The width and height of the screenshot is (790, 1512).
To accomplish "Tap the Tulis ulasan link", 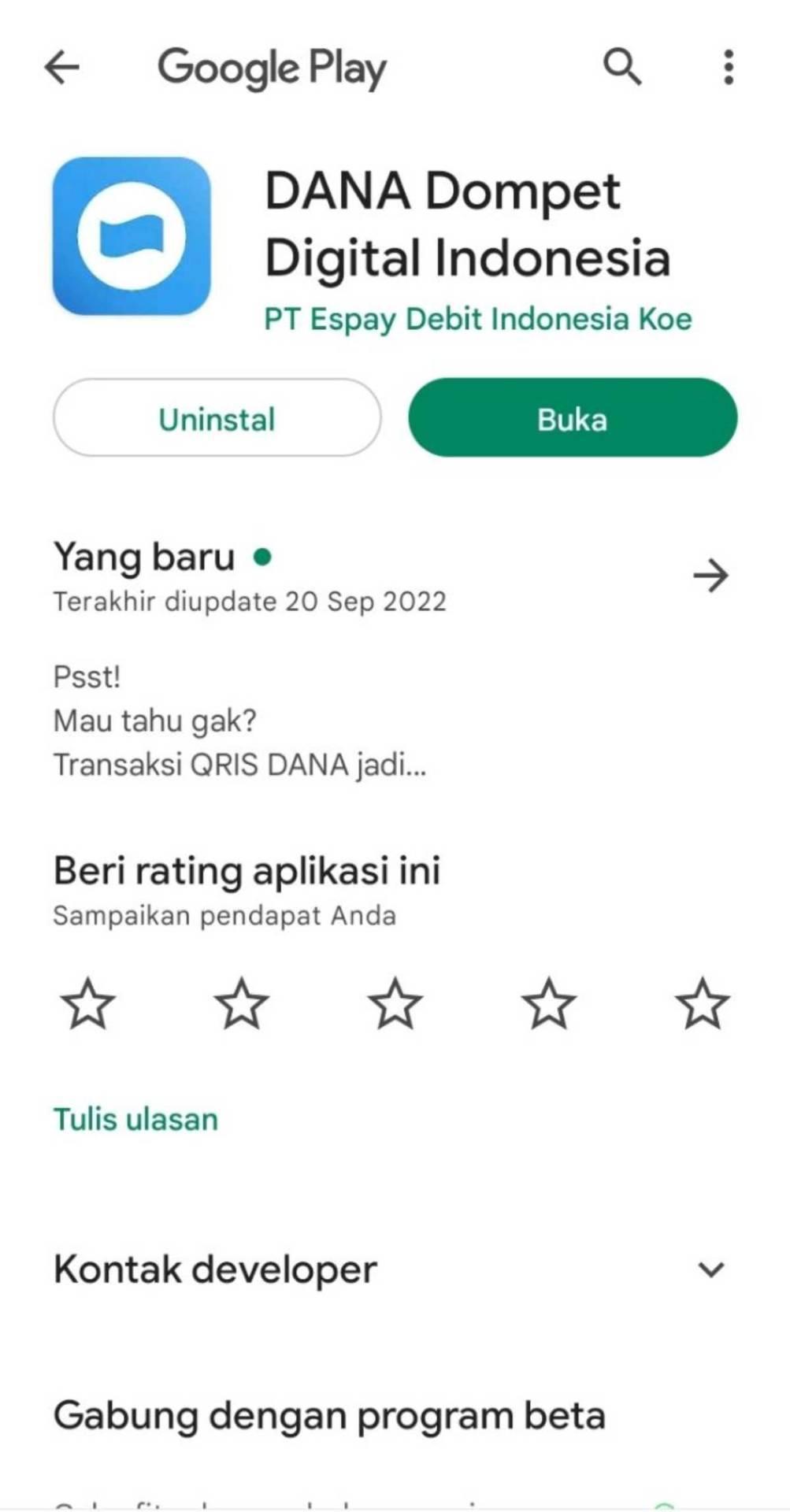I will [135, 1119].
